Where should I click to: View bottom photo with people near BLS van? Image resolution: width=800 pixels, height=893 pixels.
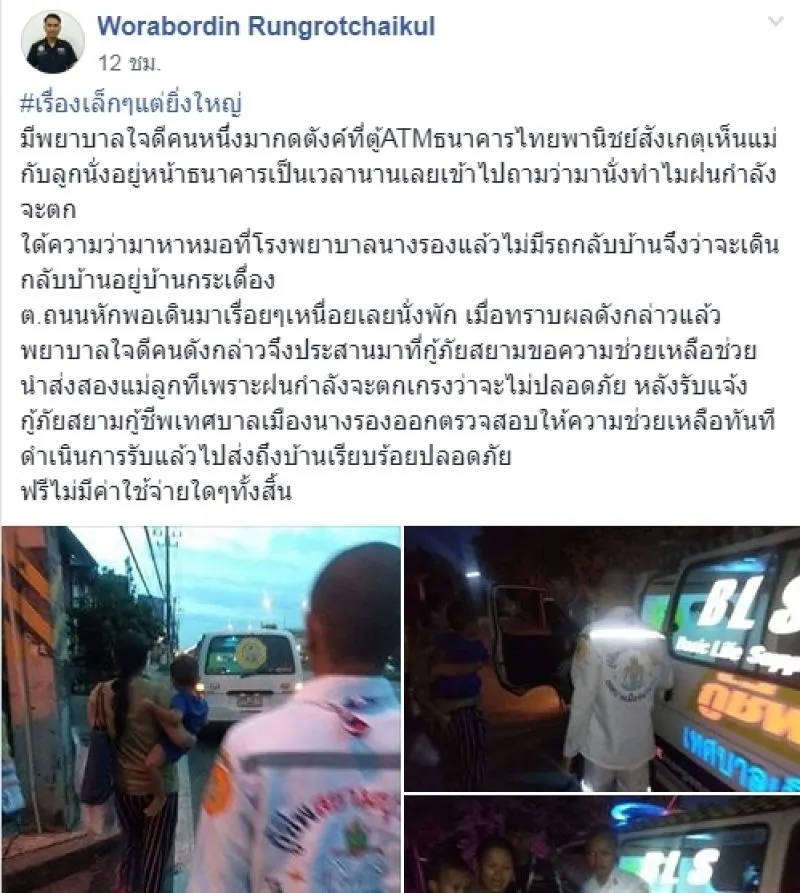[x=602, y=846]
